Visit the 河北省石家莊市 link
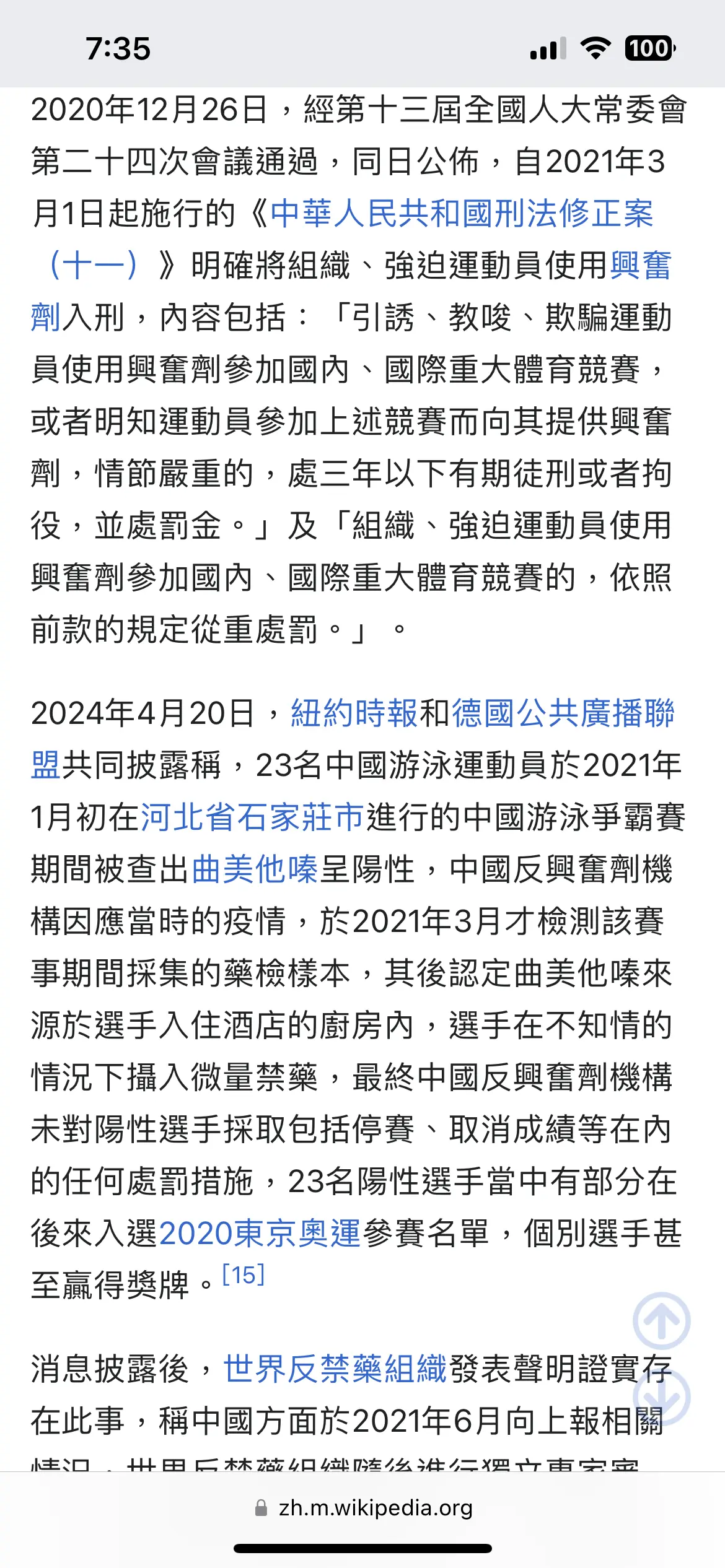 [x=252, y=817]
